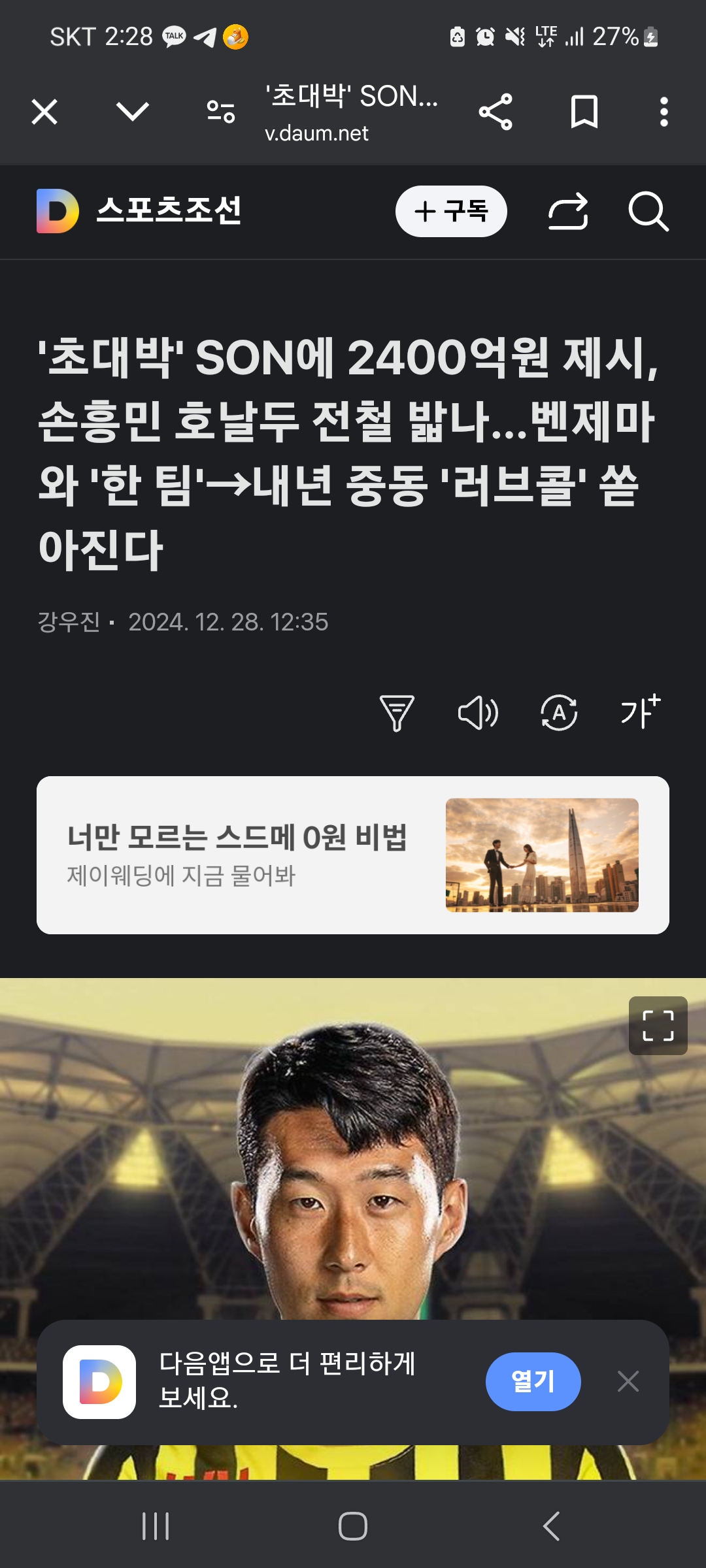Expand the article photo to fullscreen
This screenshot has height=1568, width=706.
658,1025
